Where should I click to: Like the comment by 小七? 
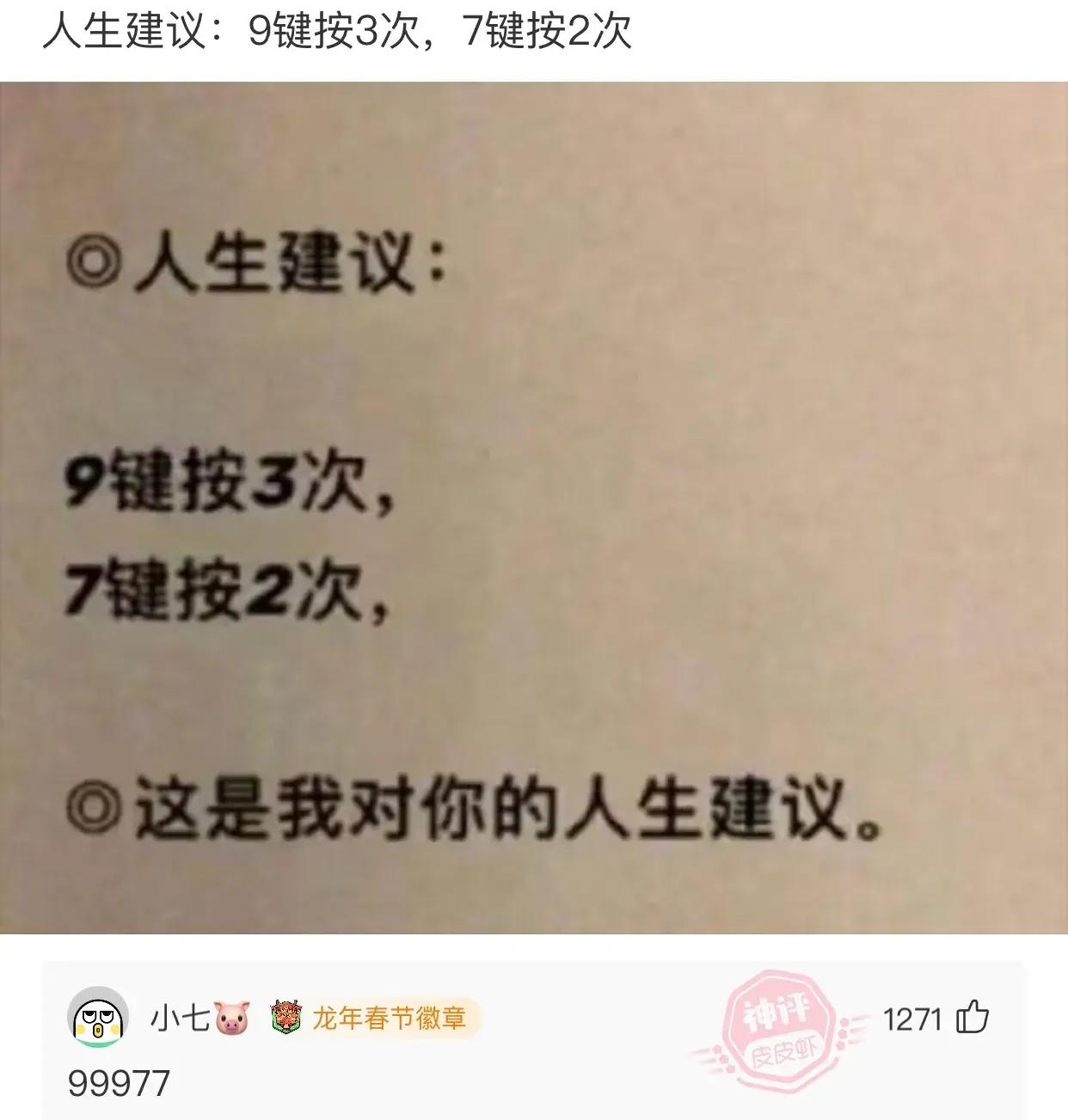(973, 1019)
